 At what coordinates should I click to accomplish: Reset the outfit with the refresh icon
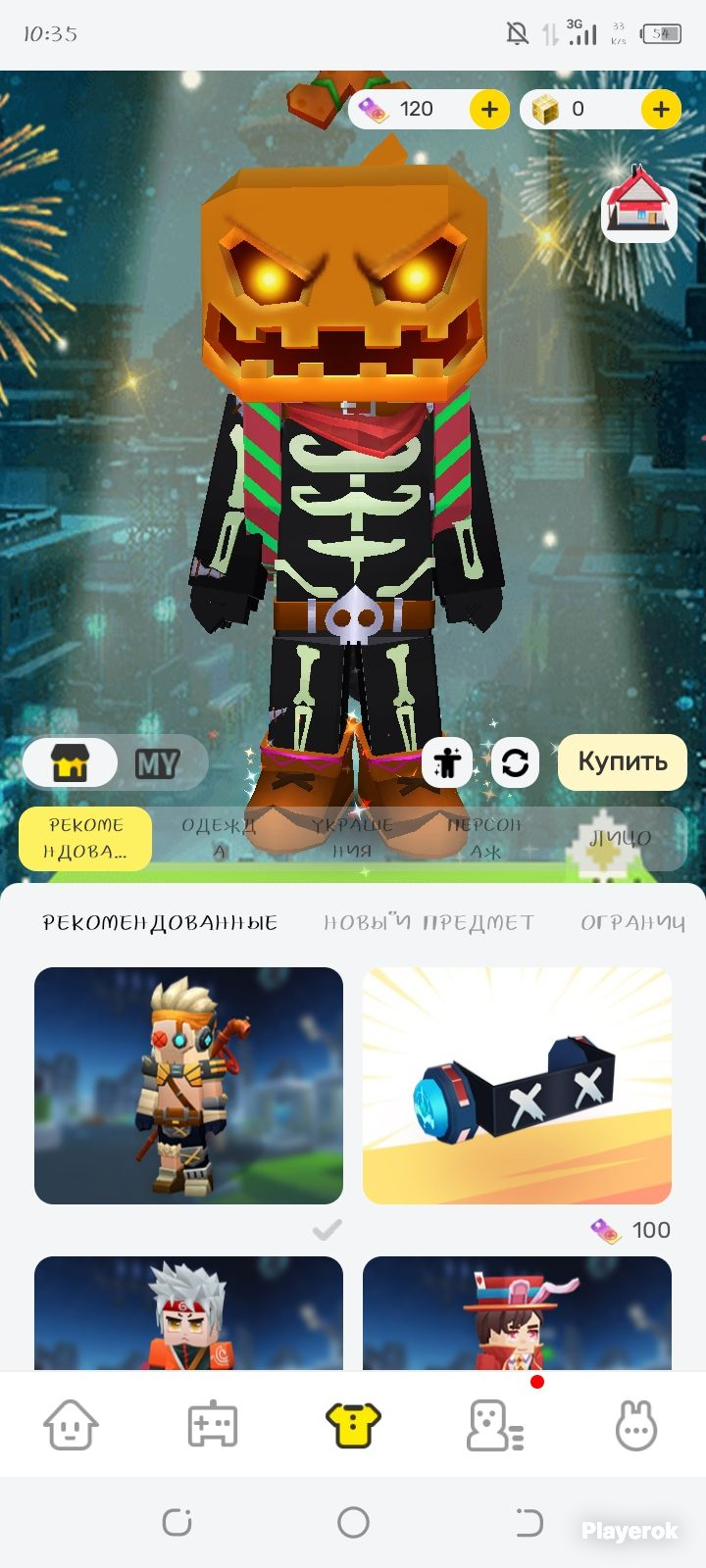click(x=515, y=762)
